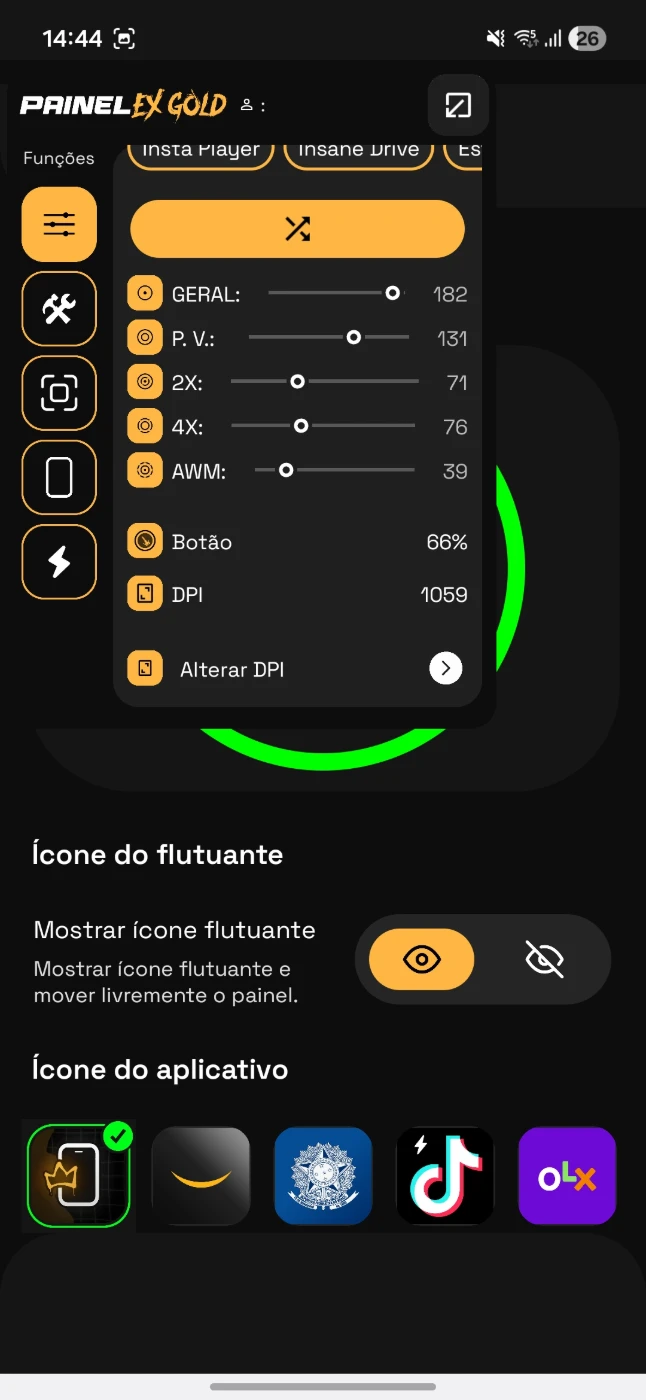Viewport: 646px width, 1400px height.
Task: Open the sliders settings function
Action: pos(59,224)
